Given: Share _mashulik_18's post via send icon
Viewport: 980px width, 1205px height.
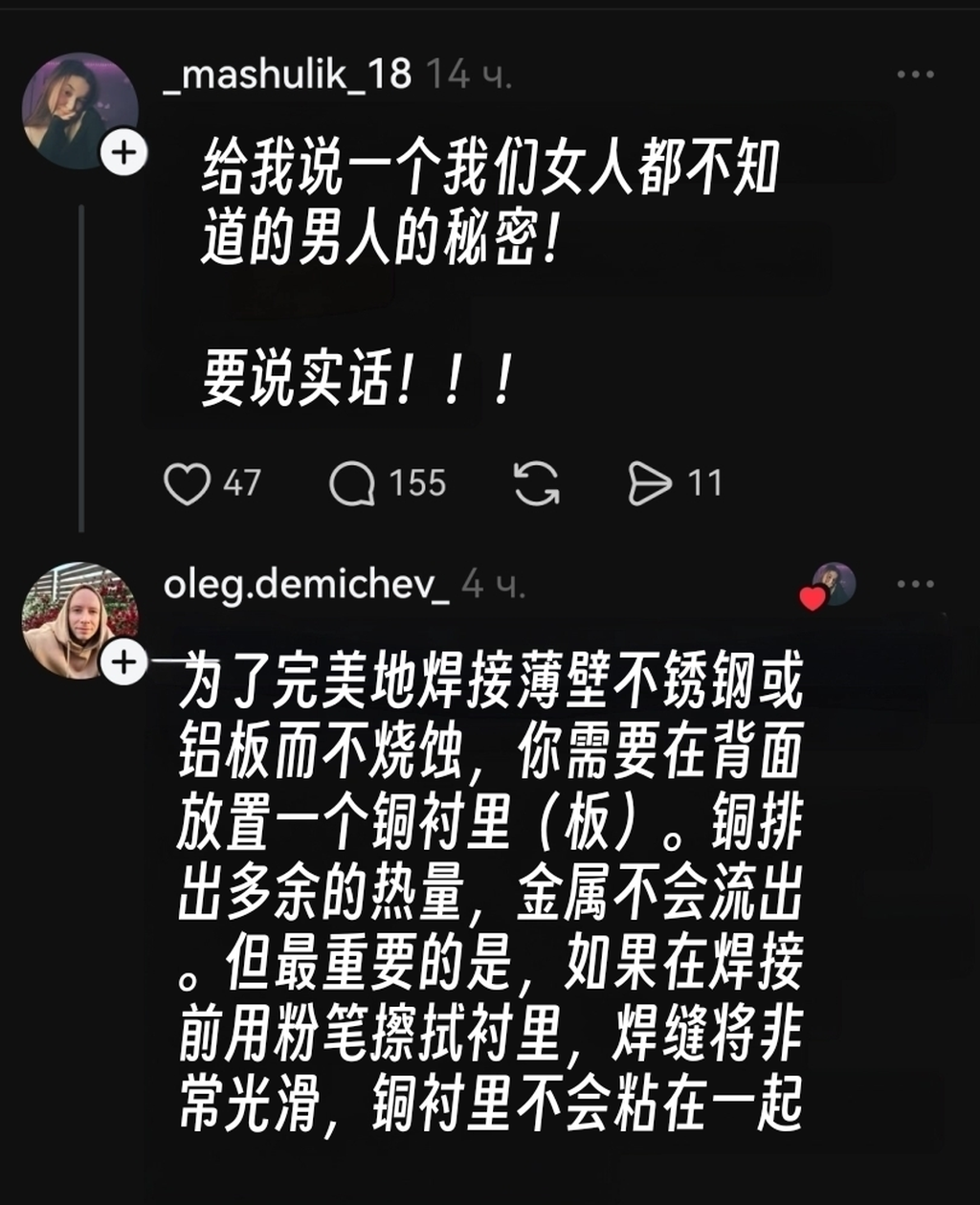Looking at the screenshot, I should (x=650, y=483).
